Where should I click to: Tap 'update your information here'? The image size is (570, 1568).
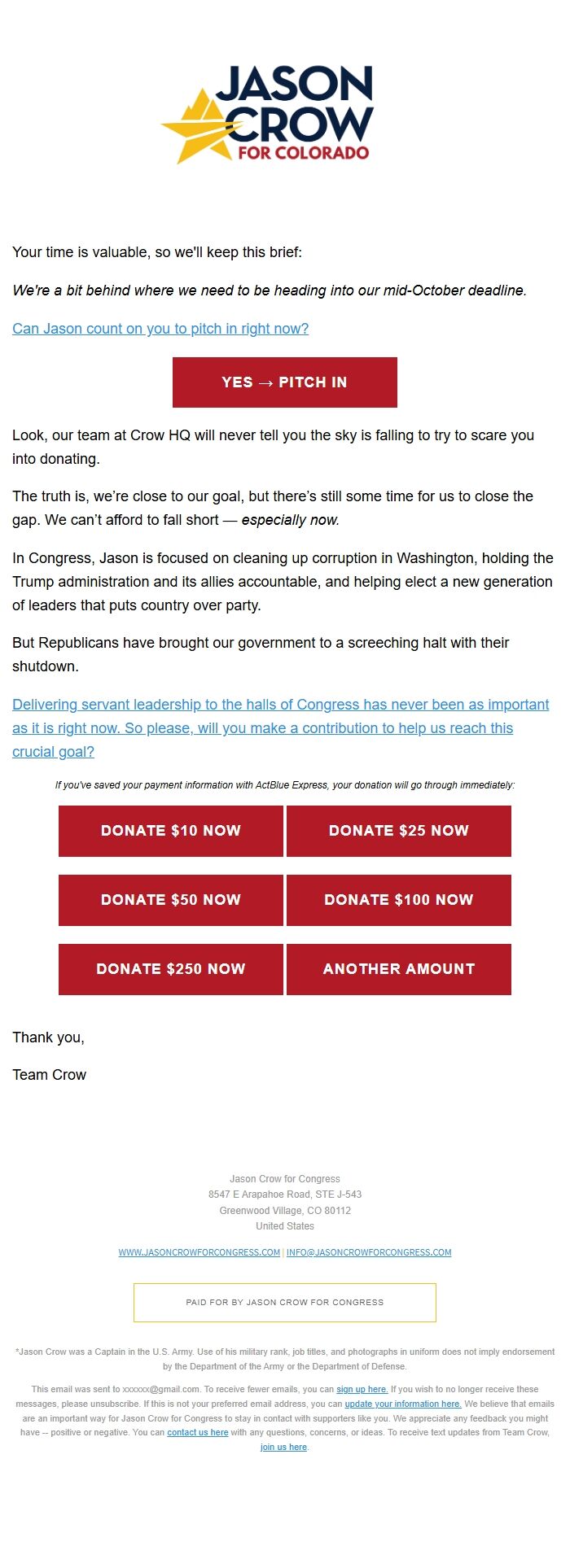point(403,1404)
